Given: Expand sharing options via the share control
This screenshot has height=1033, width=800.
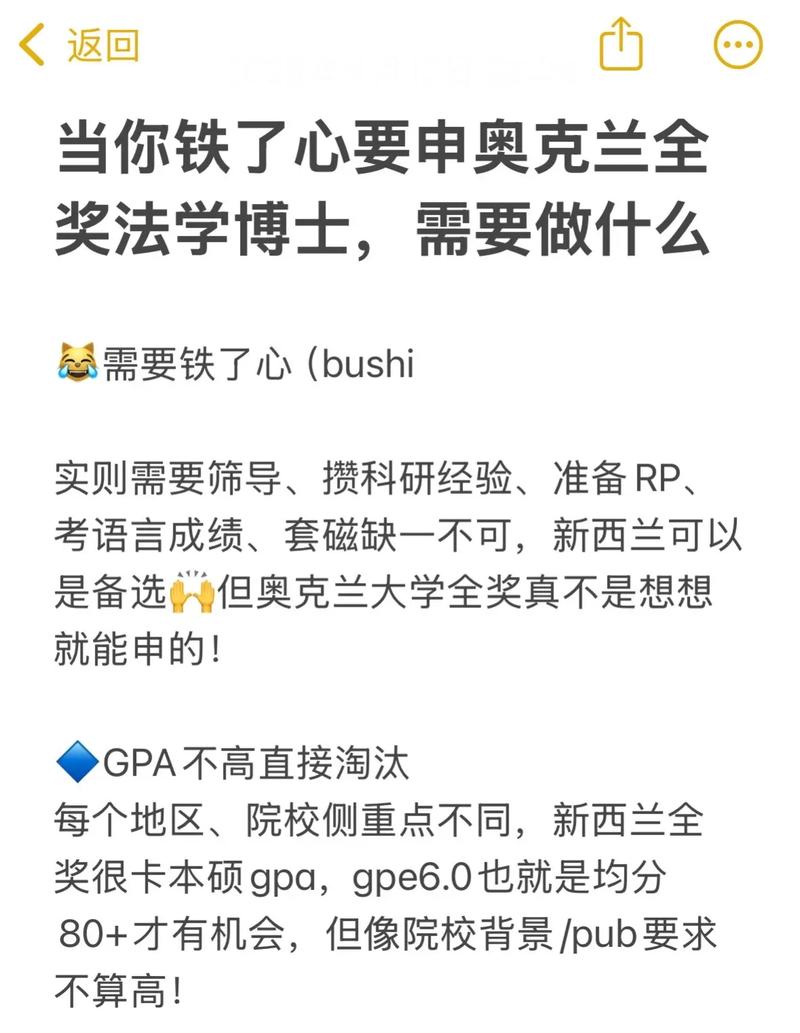Looking at the screenshot, I should click(x=623, y=45).
